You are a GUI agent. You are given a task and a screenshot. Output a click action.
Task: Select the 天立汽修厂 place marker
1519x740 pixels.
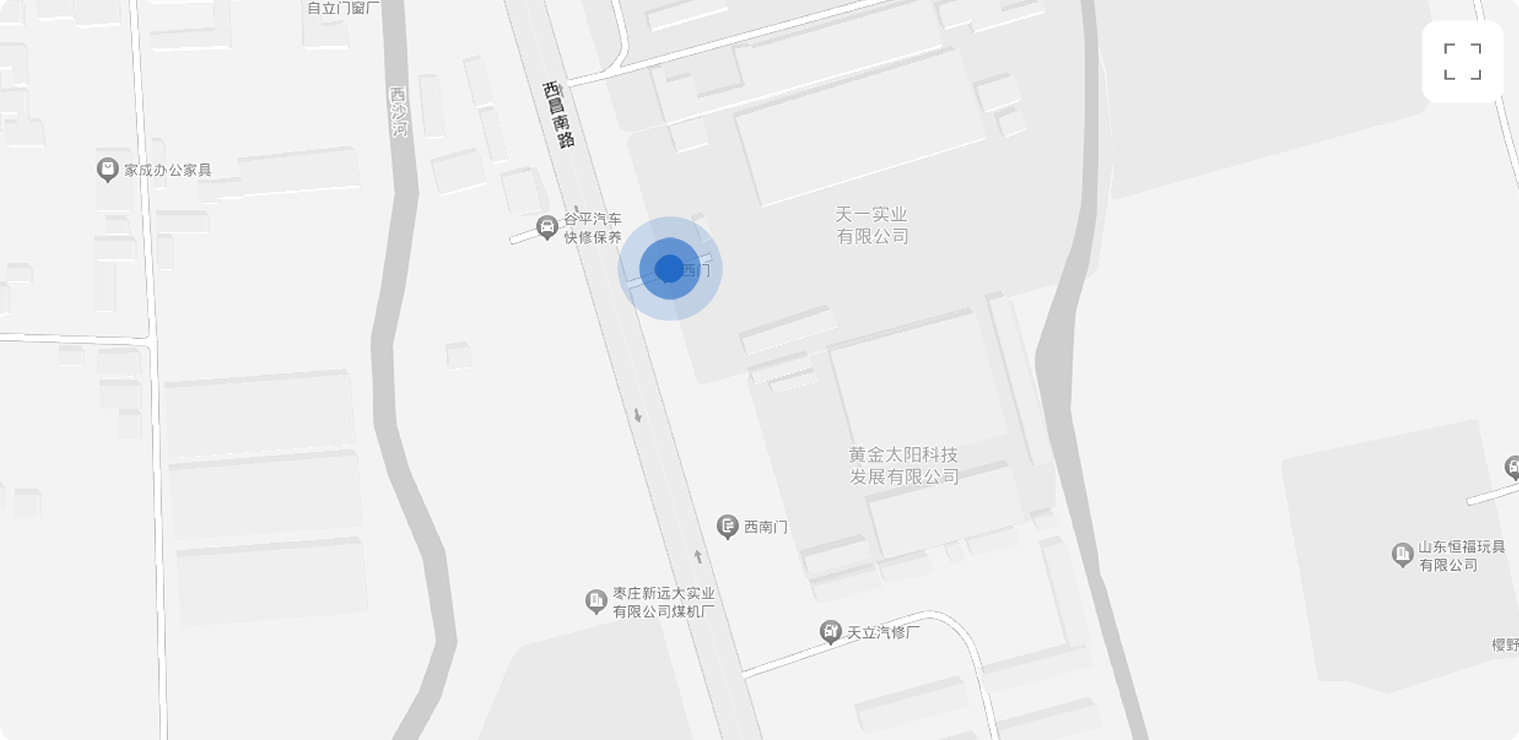[830, 631]
